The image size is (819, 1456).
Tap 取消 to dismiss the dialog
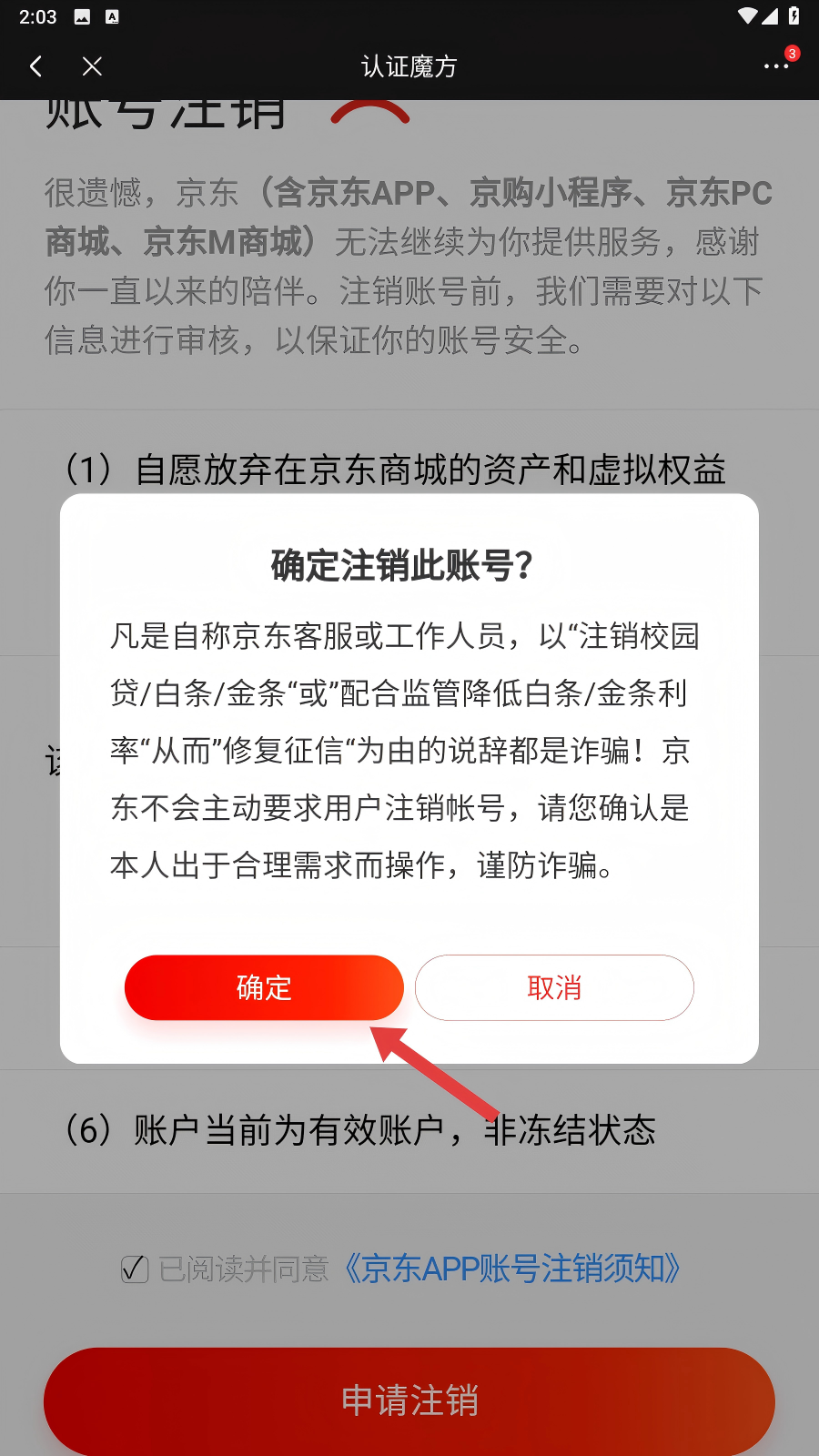point(554,987)
